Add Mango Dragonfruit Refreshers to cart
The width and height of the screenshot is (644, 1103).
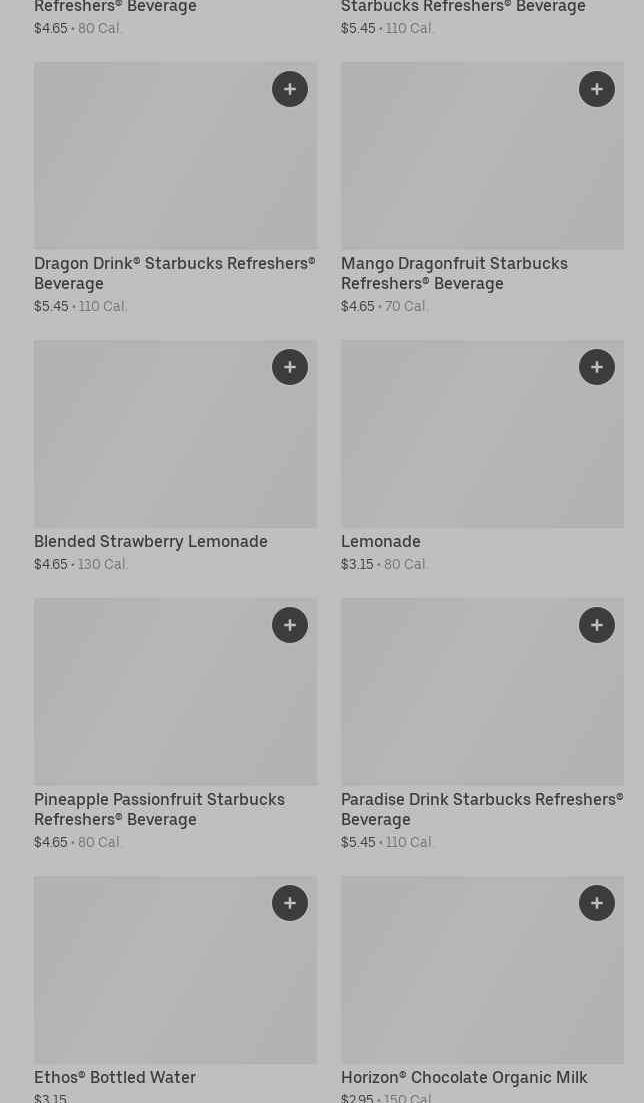(x=597, y=89)
